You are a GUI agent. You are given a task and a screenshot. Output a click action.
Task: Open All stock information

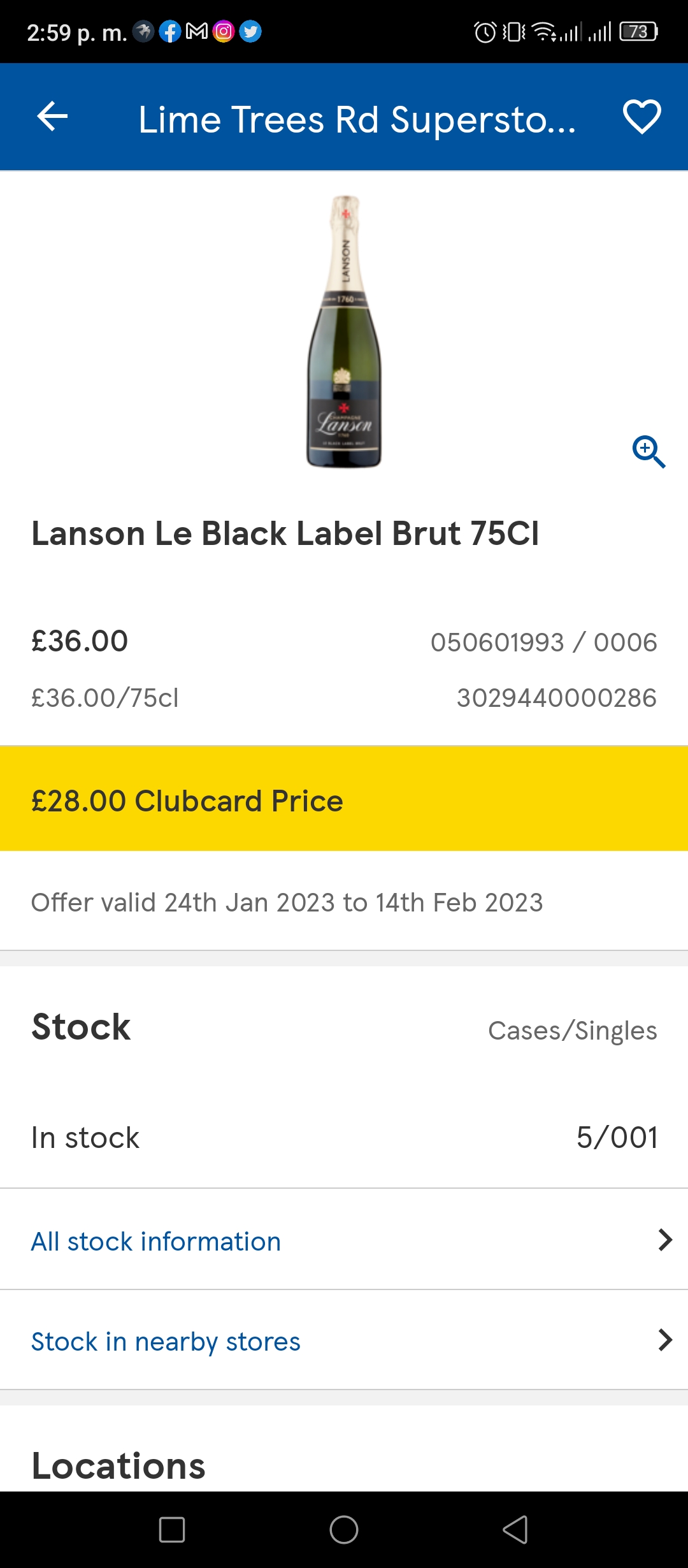tap(344, 1240)
